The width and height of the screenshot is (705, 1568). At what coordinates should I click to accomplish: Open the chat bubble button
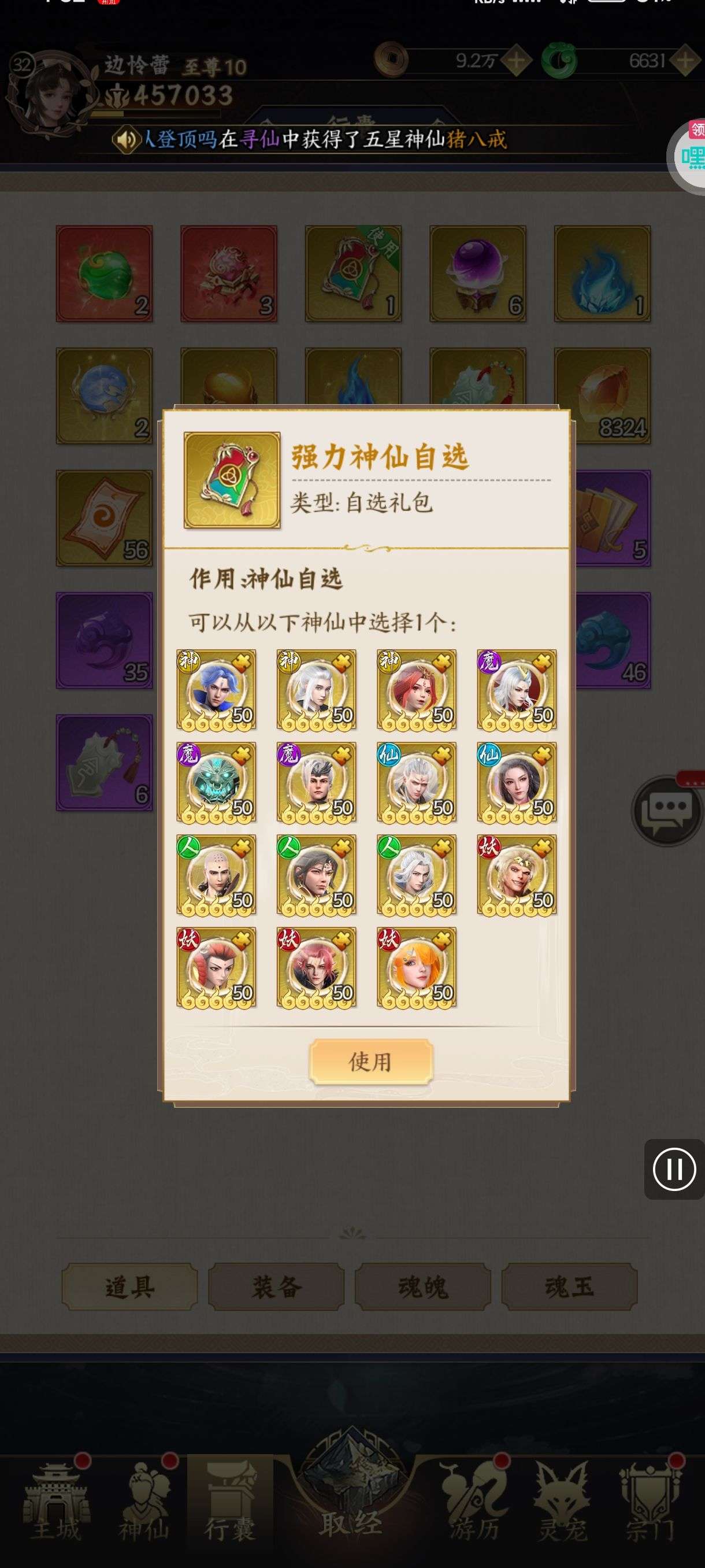click(667, 810)
